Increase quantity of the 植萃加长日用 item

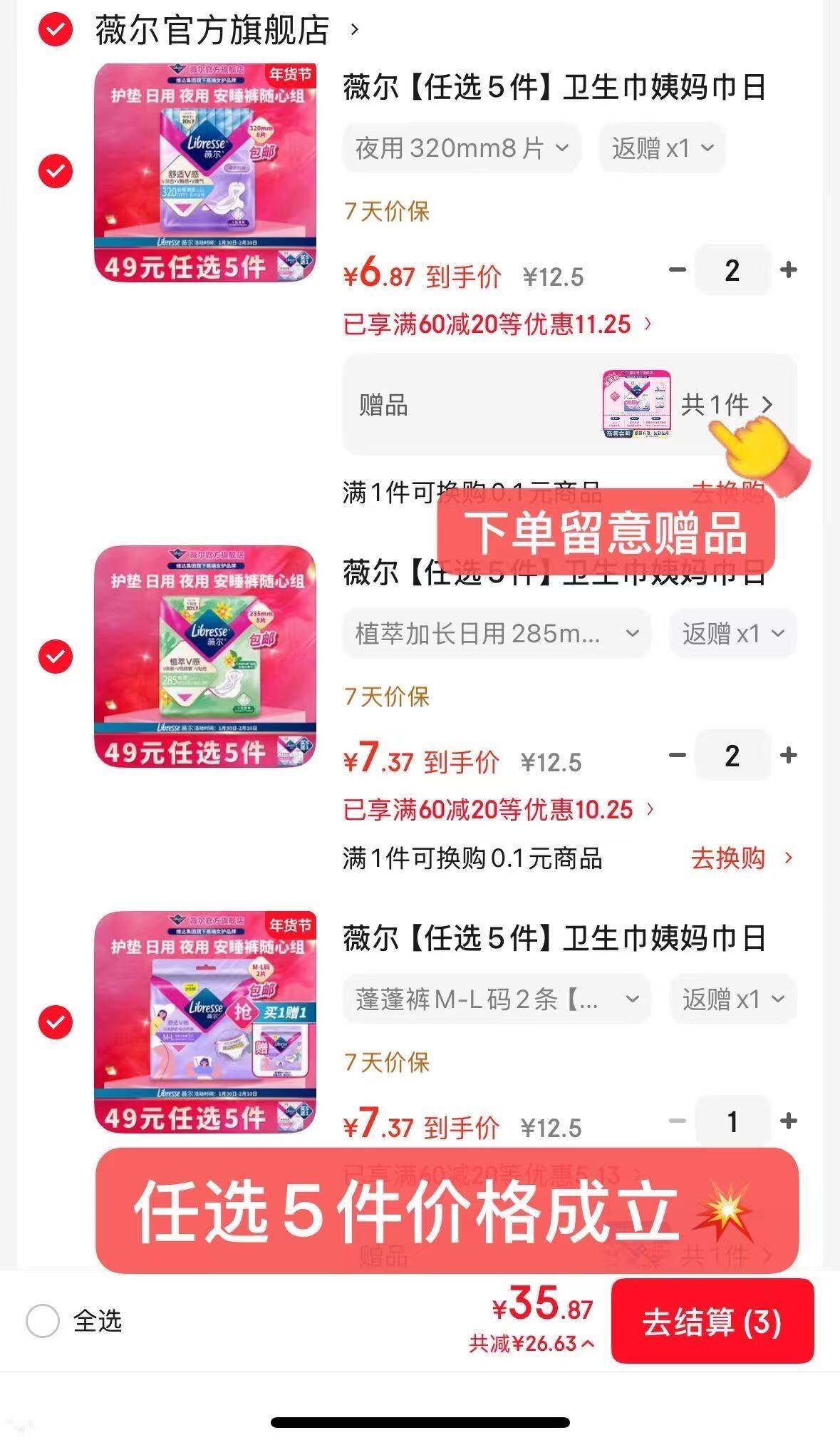coord(788,756)
